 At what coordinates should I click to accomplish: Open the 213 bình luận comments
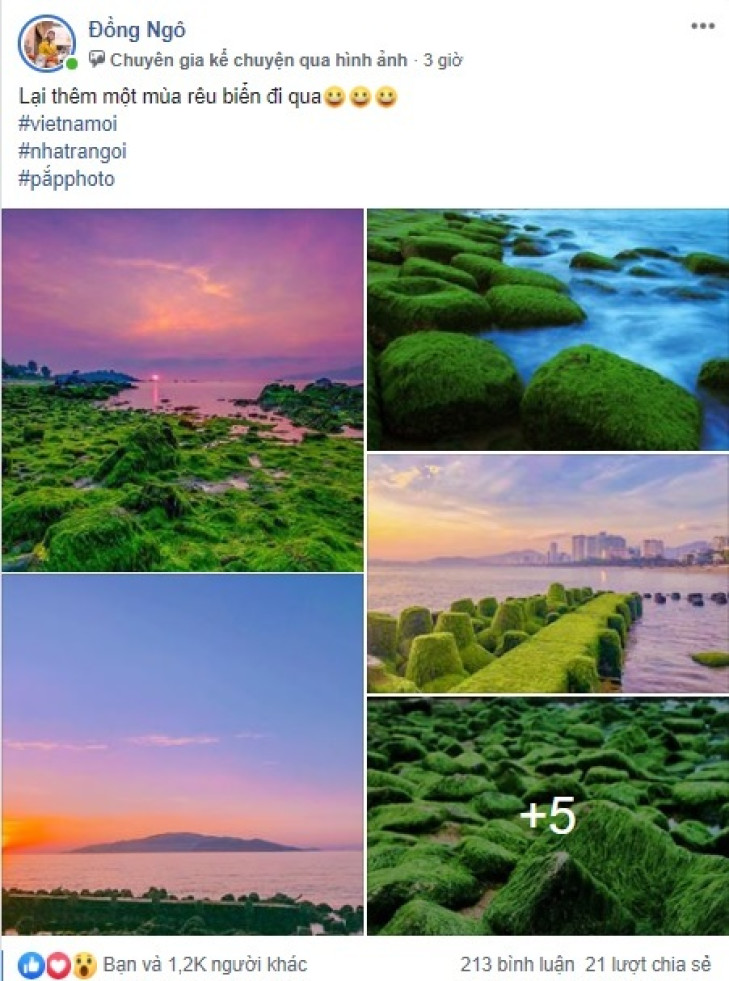[x=517, y=965]
